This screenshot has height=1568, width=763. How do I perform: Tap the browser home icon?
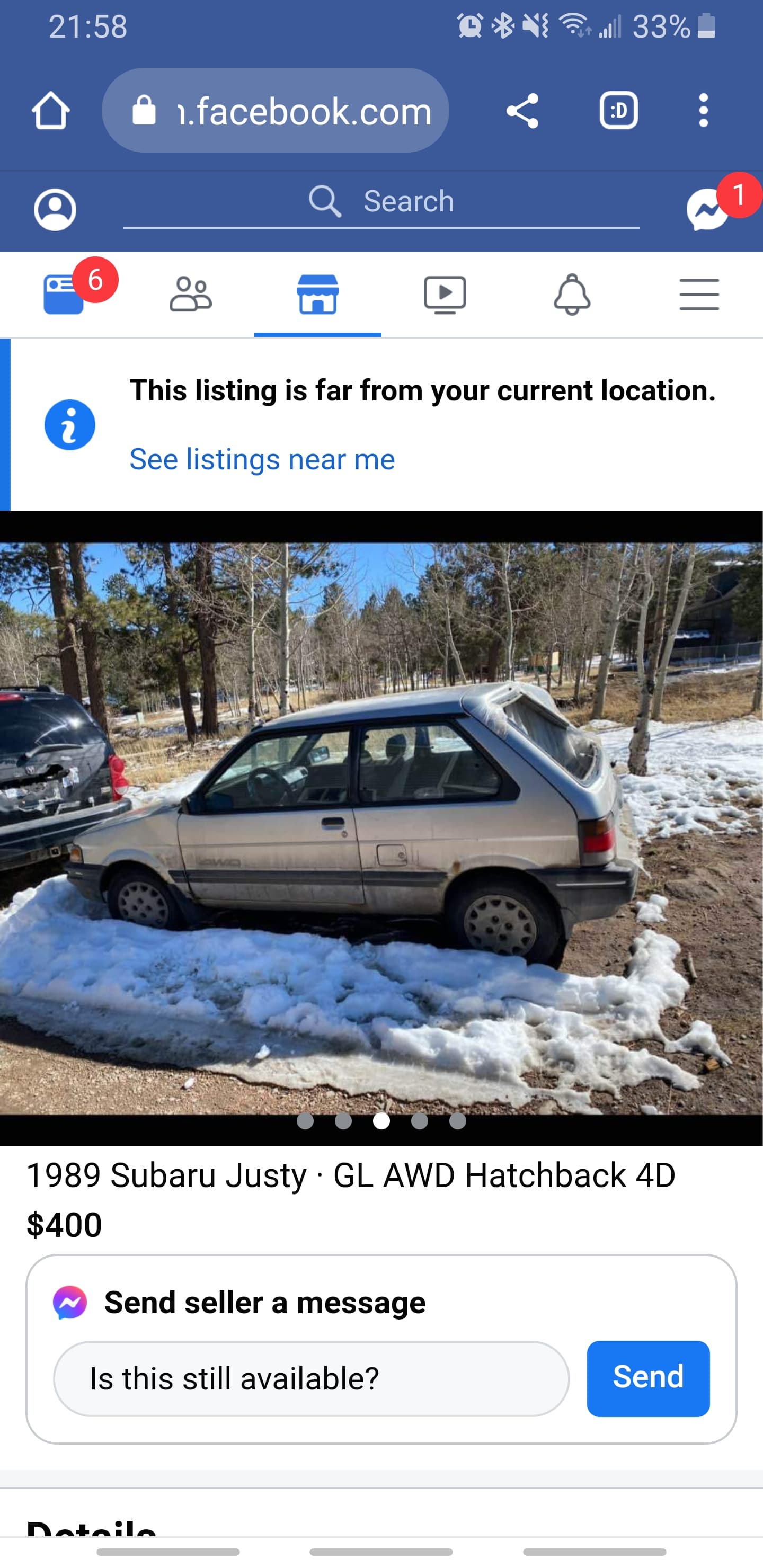coord(50,111)
